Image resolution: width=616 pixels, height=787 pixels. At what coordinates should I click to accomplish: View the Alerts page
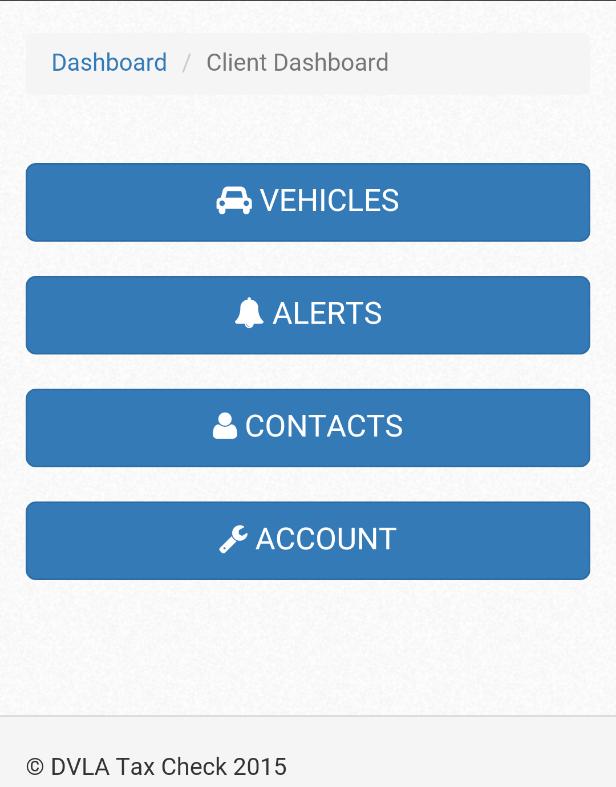click(308, 314)
